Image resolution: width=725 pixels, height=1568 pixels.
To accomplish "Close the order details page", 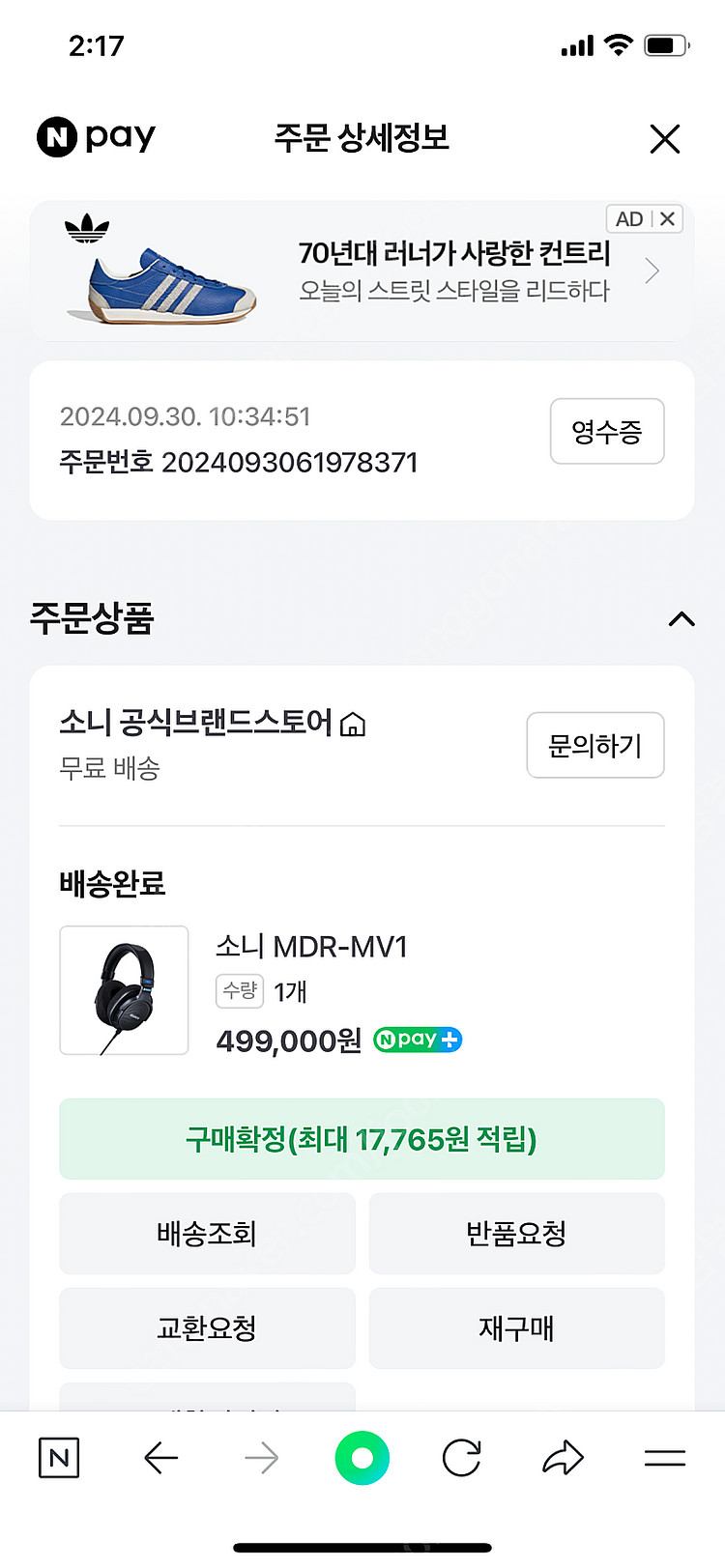I will click(x=665, y=139).
